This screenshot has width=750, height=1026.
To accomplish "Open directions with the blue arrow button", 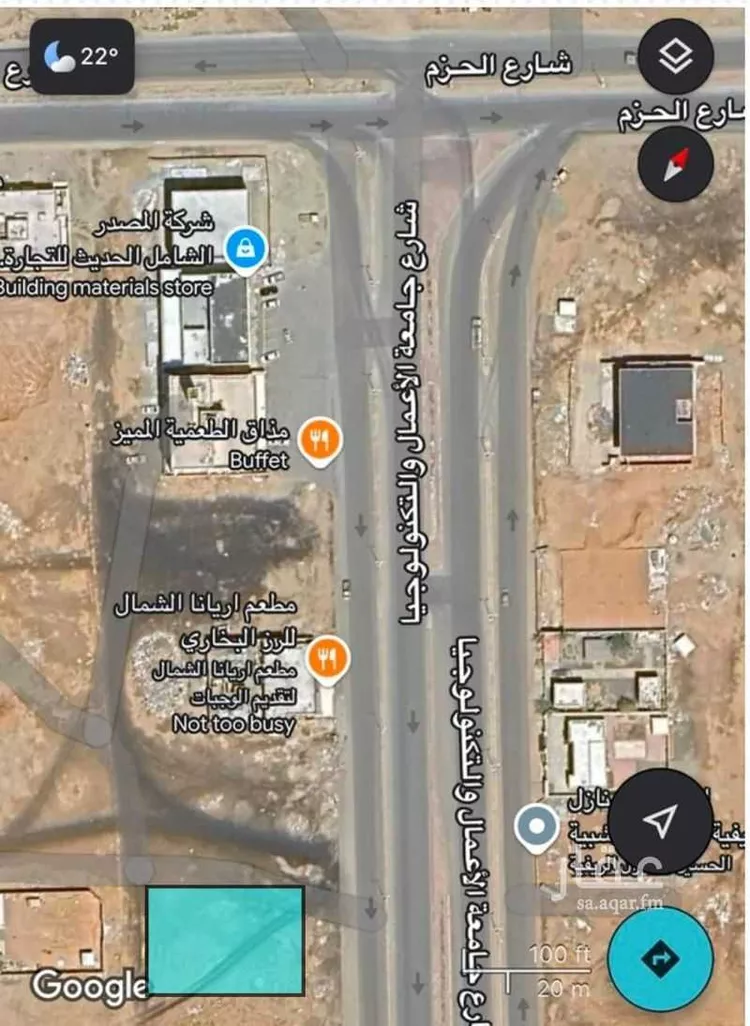I will coord(660,959).
